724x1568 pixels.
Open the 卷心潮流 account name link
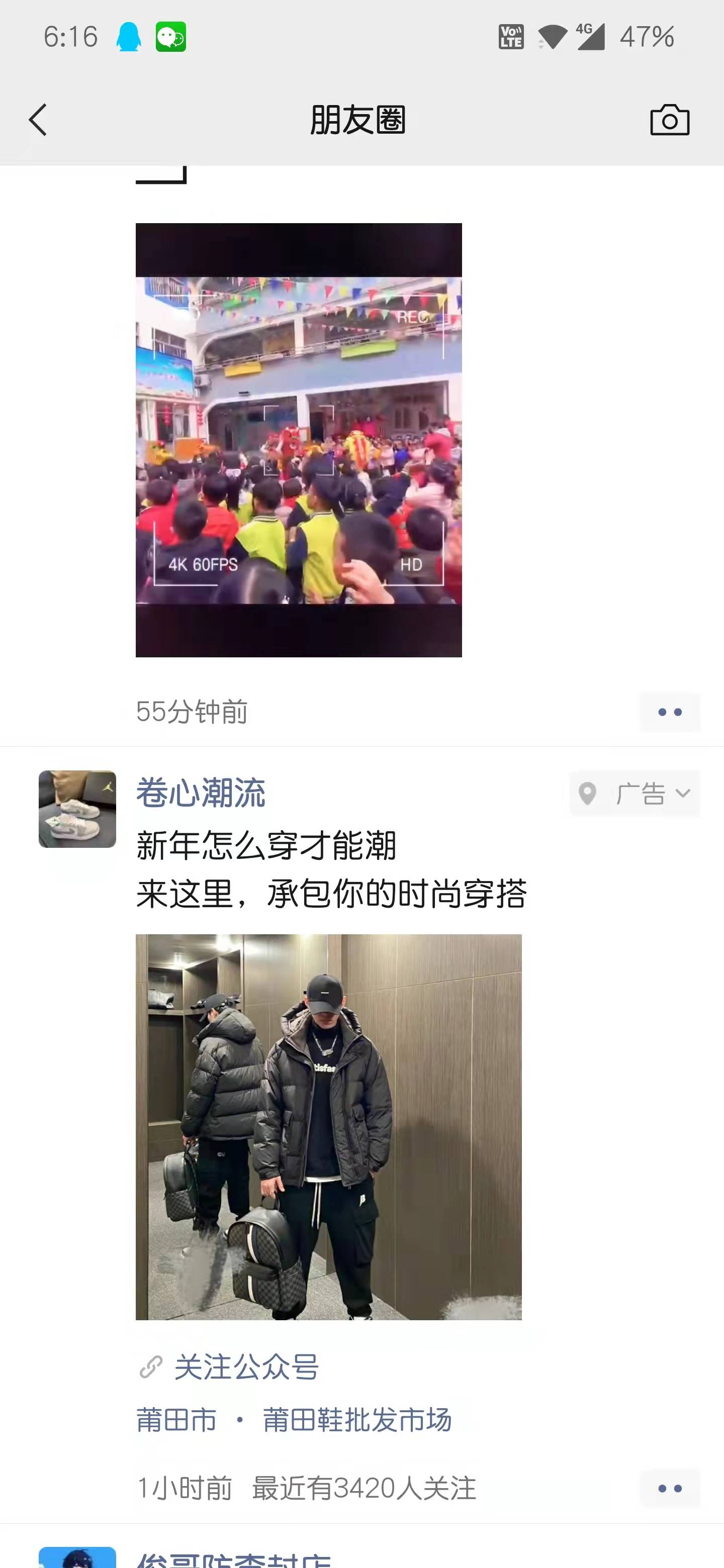coord(200,793)
